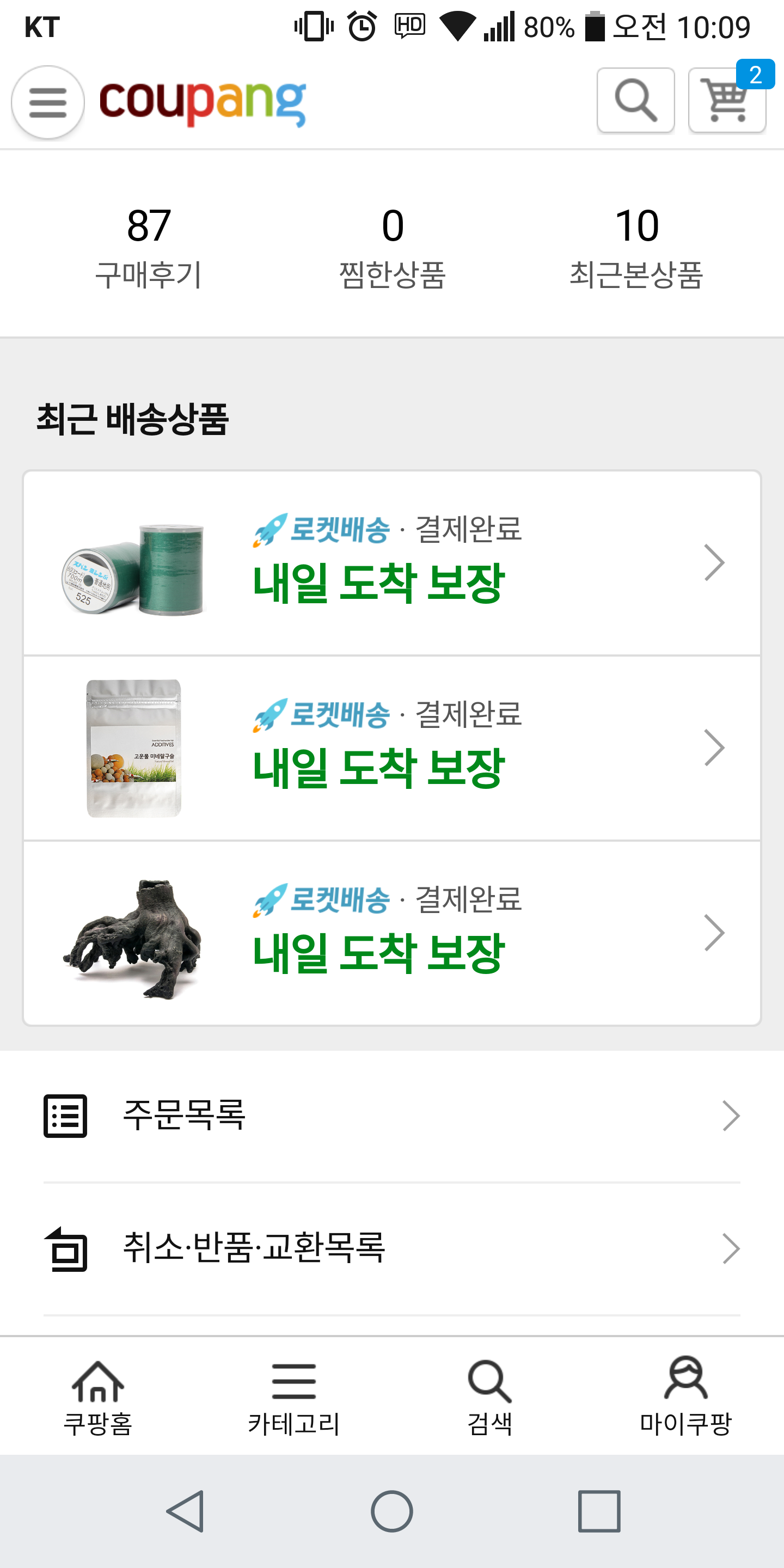Open 주문목록 order list
The width and height of the screenshot is (784, 1568).
tap(392, 1116)
